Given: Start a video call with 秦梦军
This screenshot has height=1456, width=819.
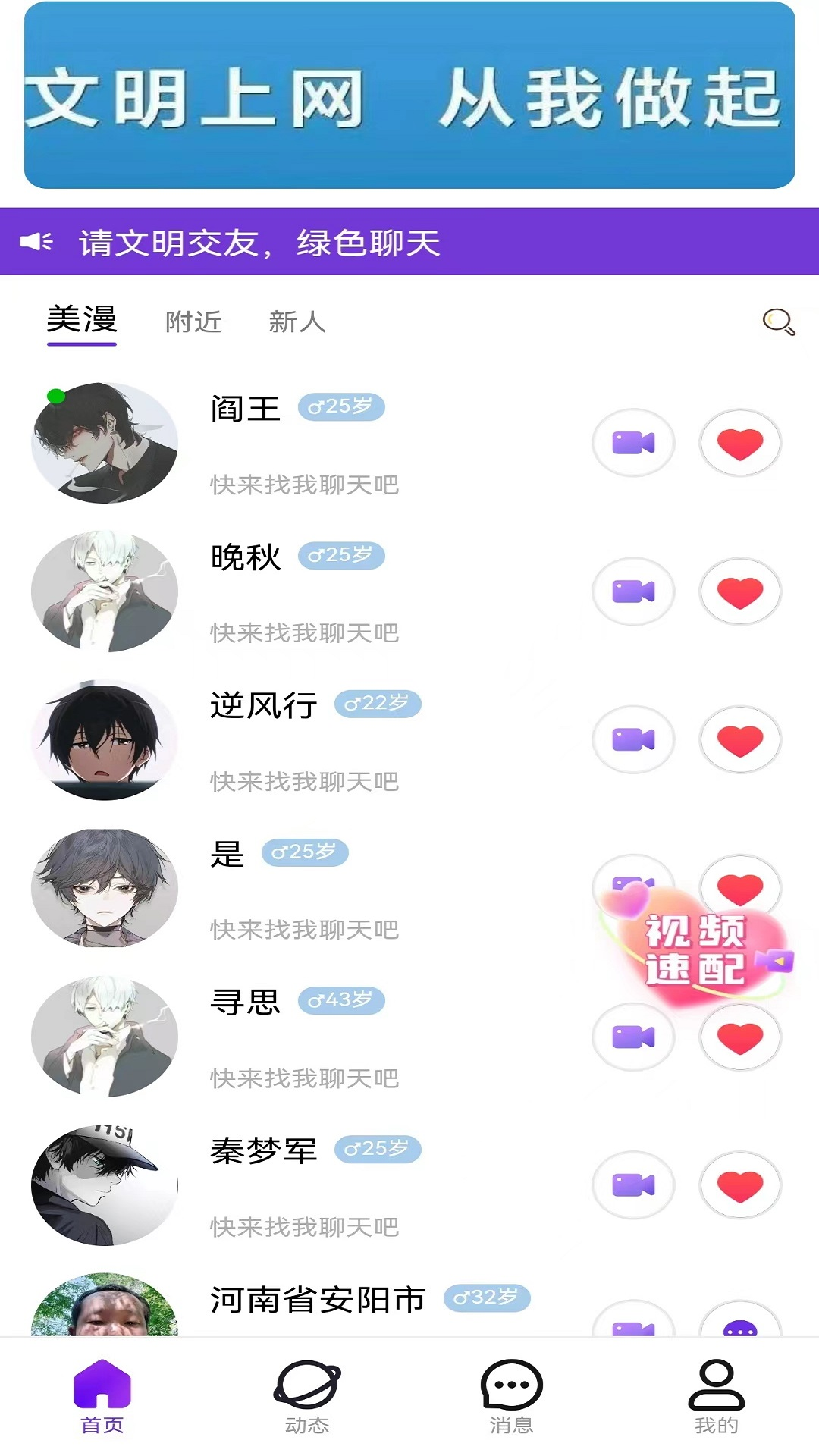Looking at the screenshot, I should click(633, 1185).
